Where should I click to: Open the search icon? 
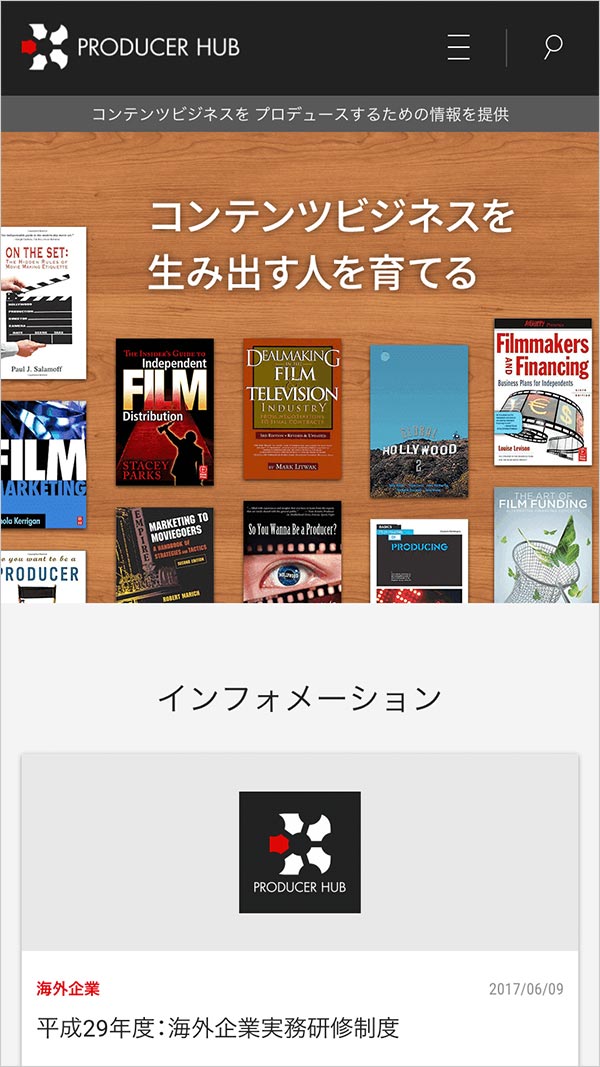552,47
